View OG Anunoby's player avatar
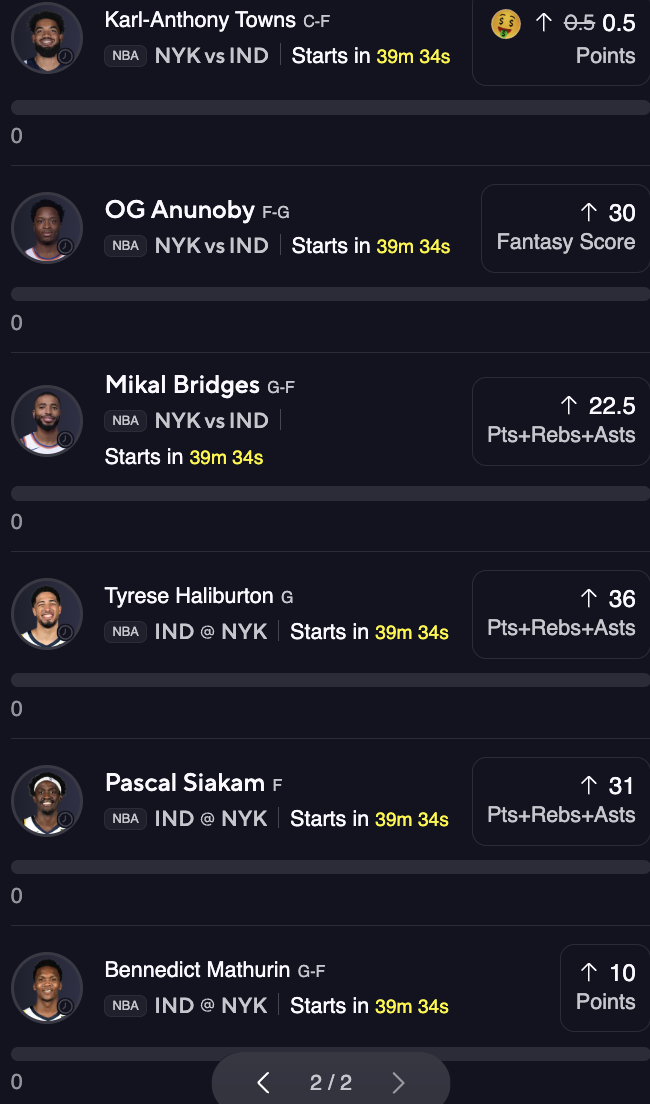 point(47,228)
